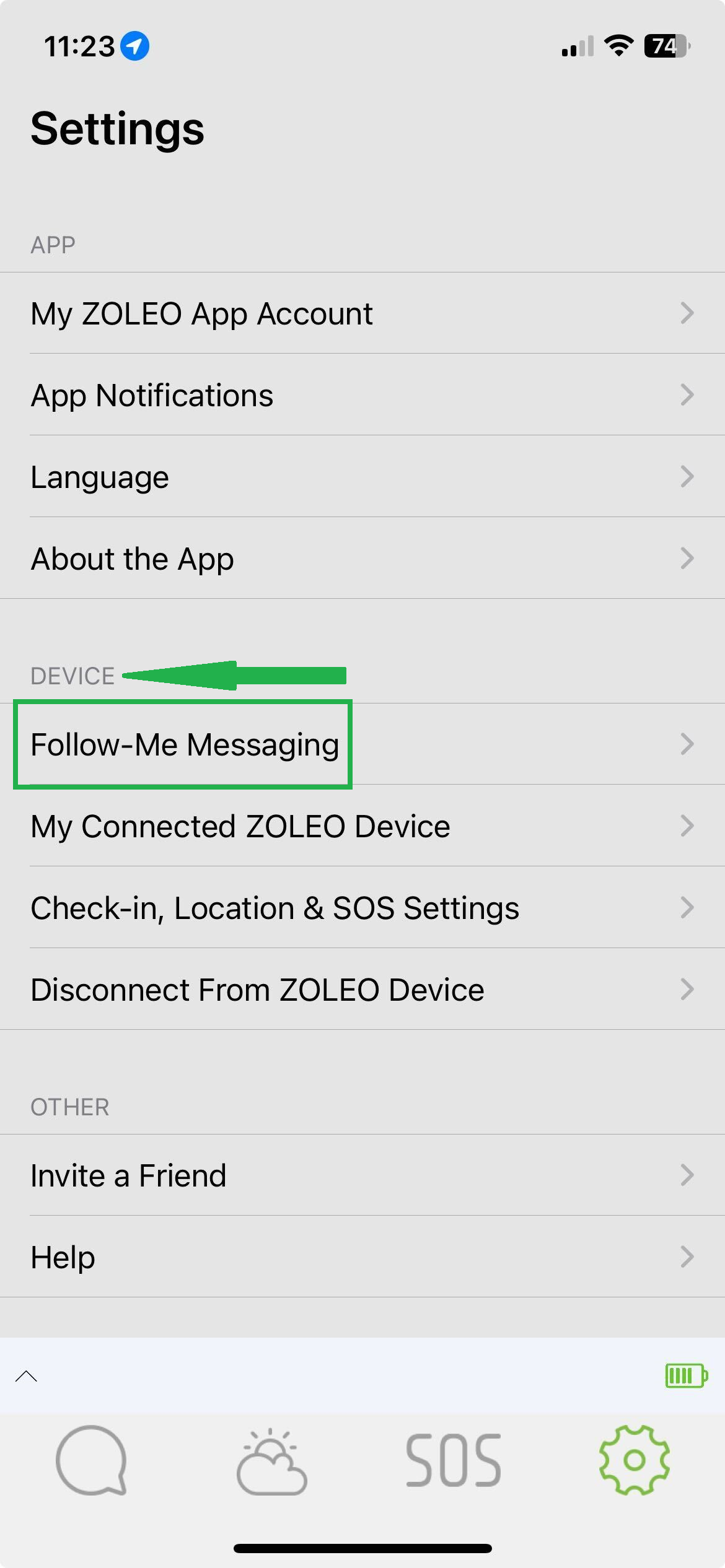Open My Connected ZOLEO Device
The image size is (725, 1568).
click(362, 826)
